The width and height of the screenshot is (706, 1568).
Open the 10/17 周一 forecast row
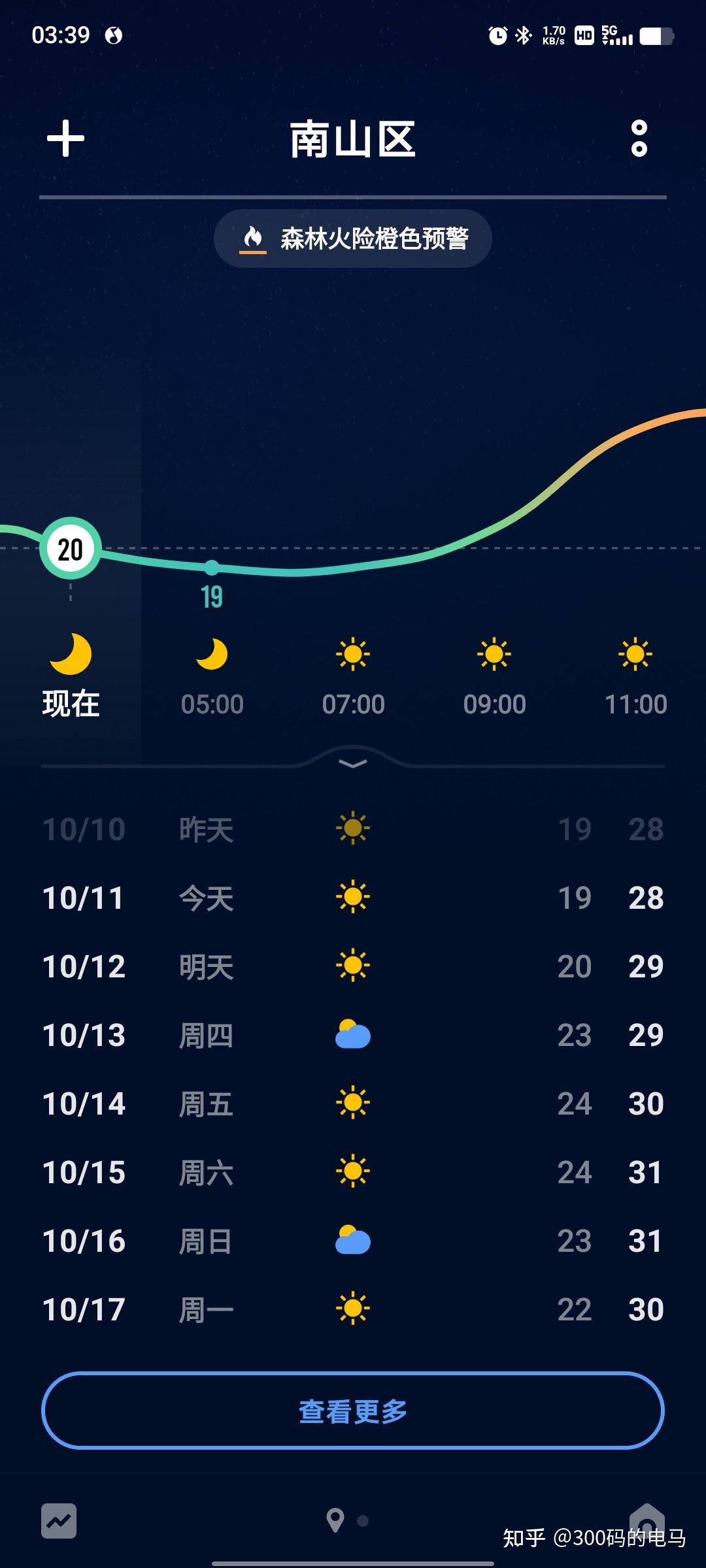[353, 1309]
